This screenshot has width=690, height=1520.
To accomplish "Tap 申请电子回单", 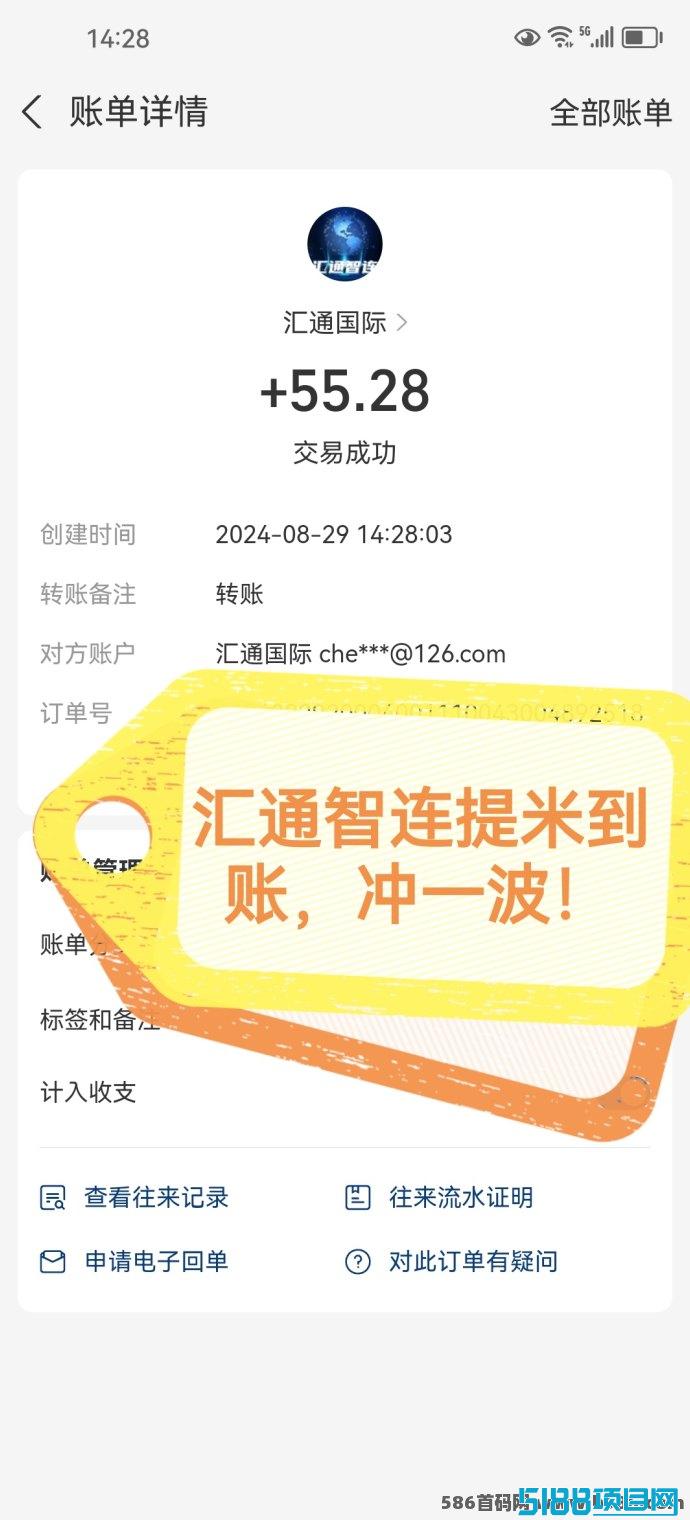I will [134, 1261].
